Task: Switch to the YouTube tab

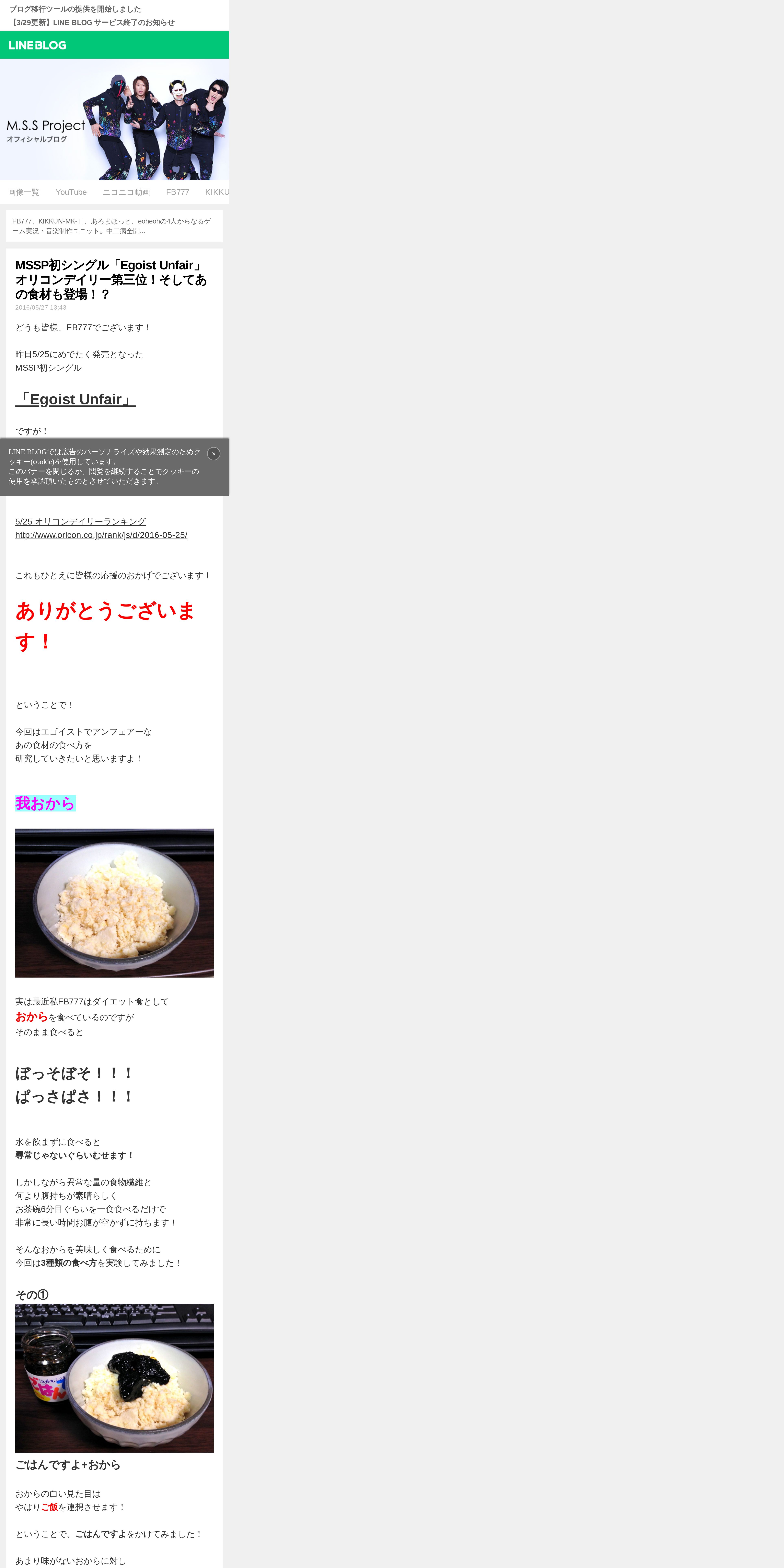Action: click(x=71, y=192)
